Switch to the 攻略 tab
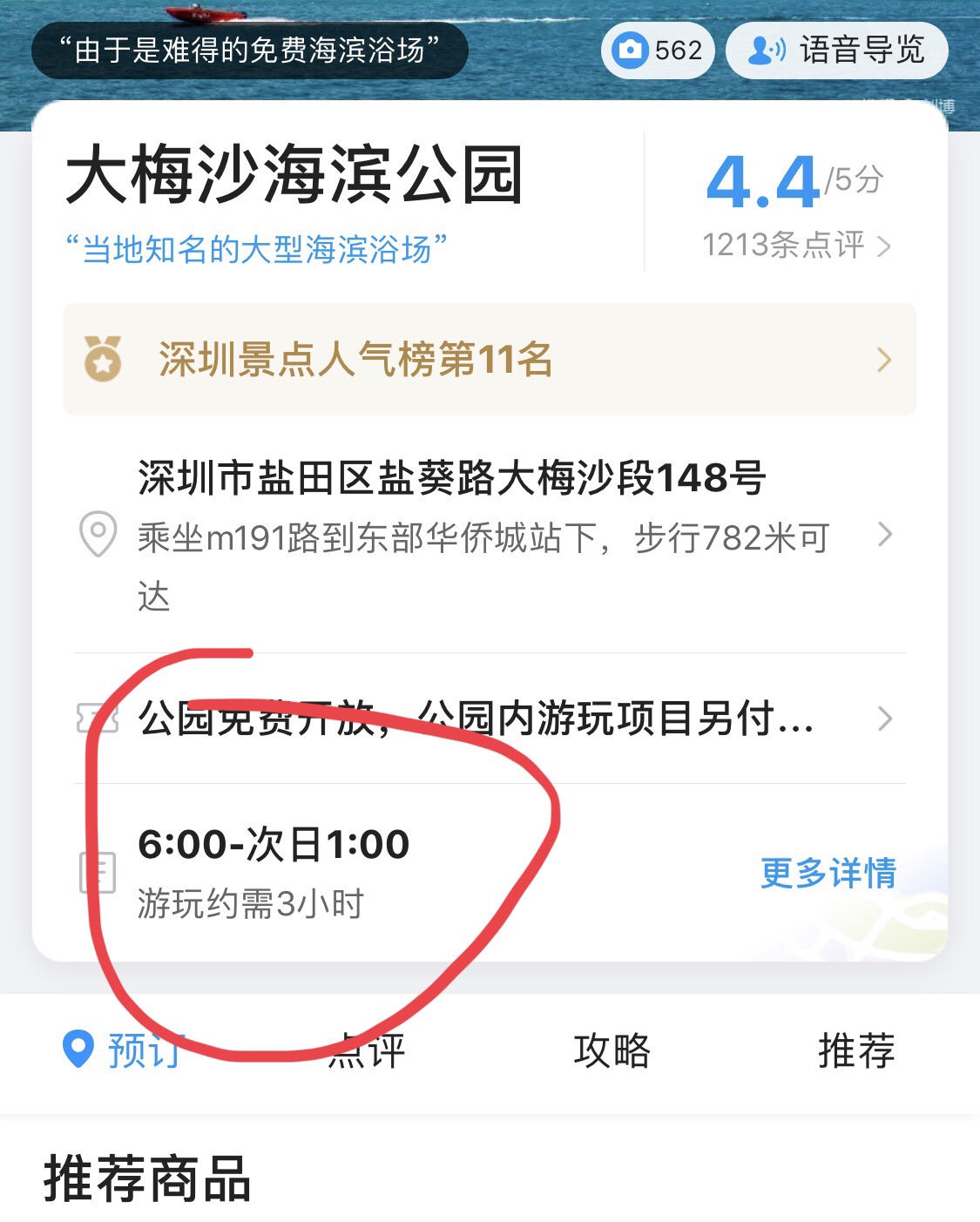Image resolution: width=980 pixels, height=1222 pixels. 612,1050
